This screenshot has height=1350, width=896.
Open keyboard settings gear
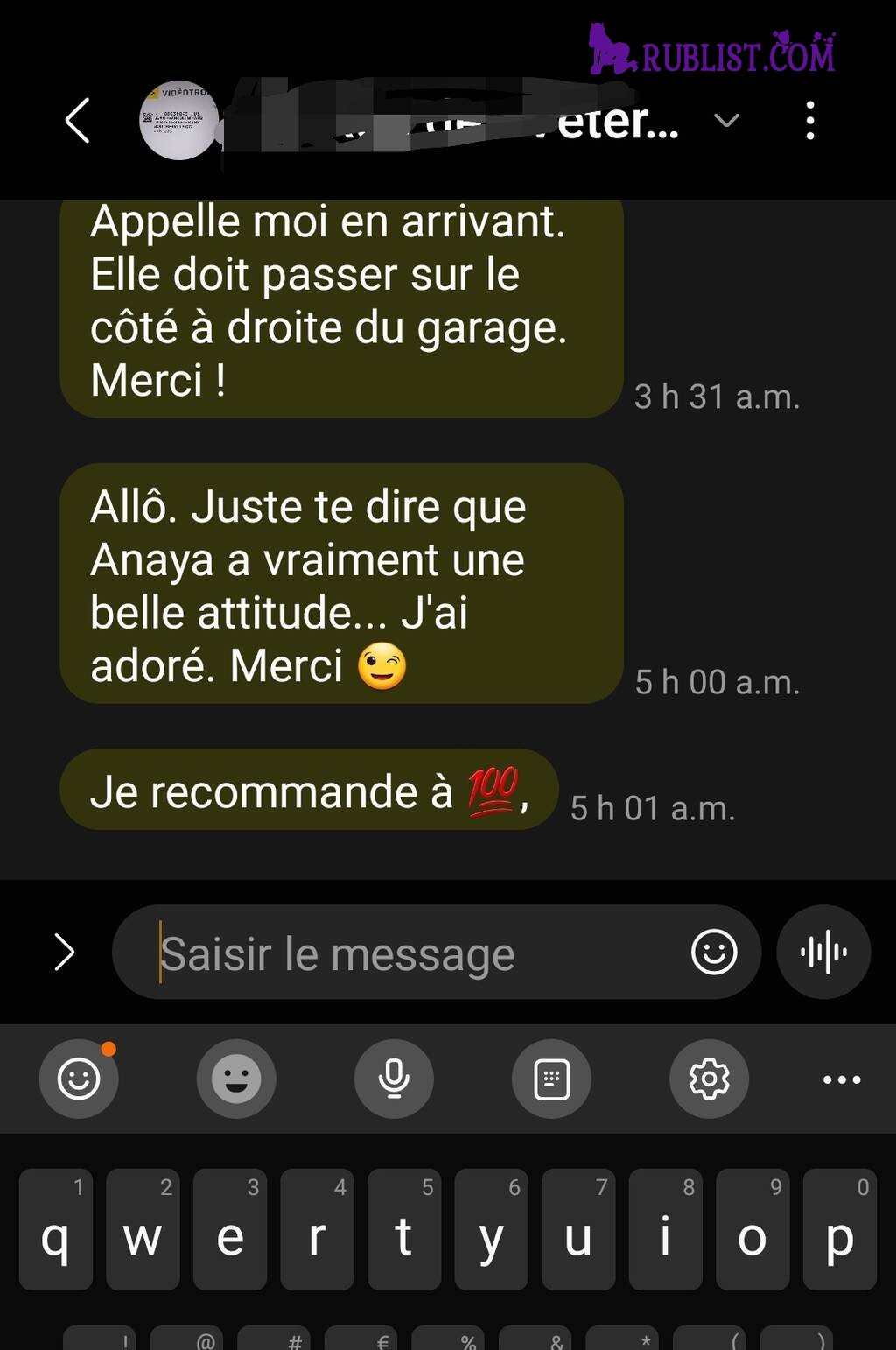coord(709,1079)
